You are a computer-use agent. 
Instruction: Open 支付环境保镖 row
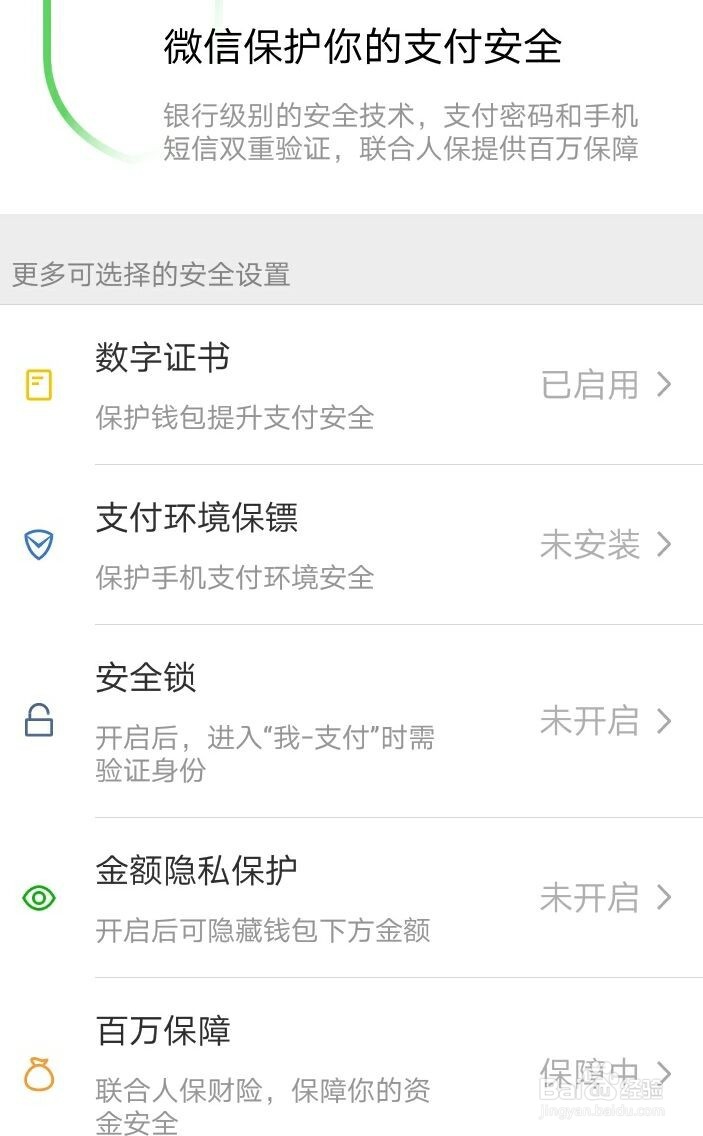pyautogui.click(x=351, y=545)
